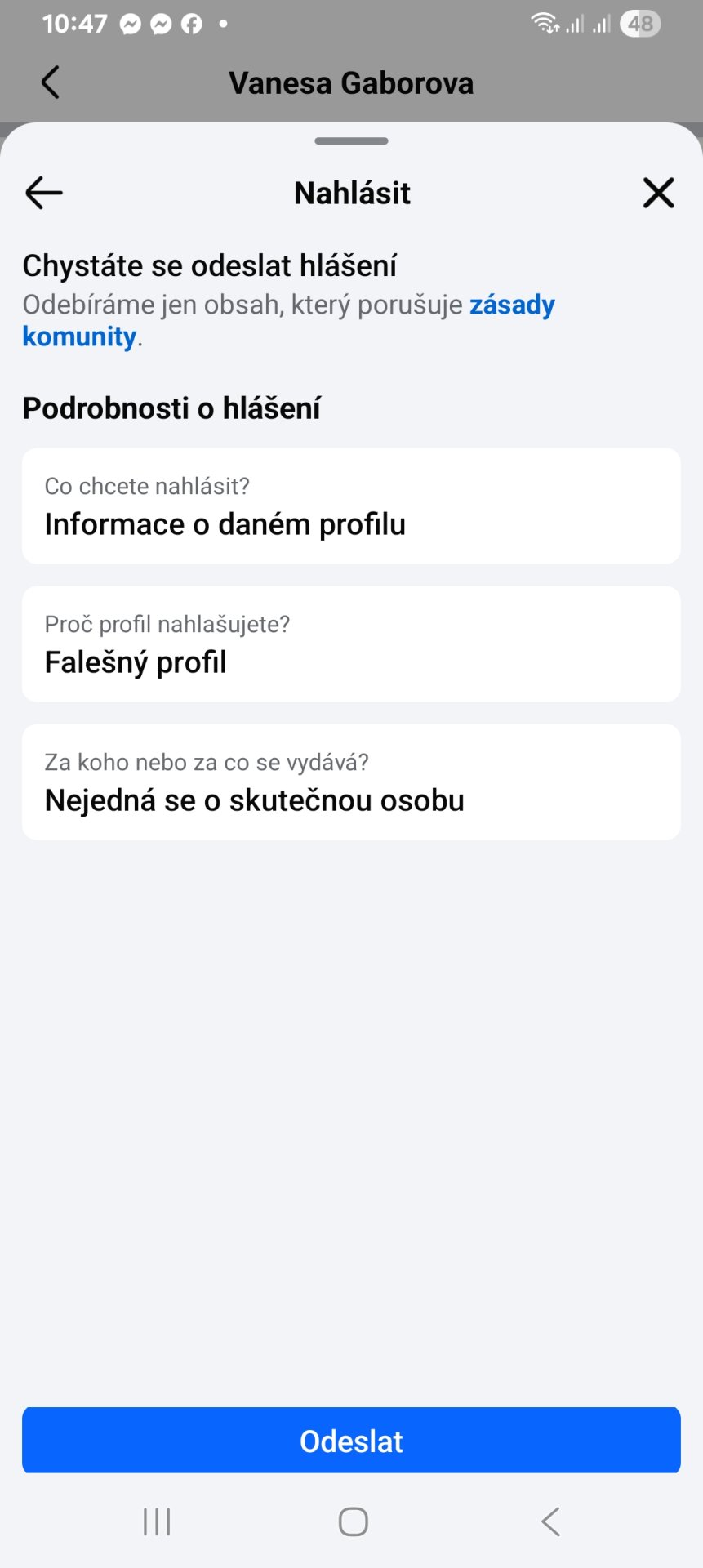Image resolution: width=703 pixels, height=1568 pixels.
Task: Change the 'Proč profil nahlašujete?' selection
Action: click(351, 644)
